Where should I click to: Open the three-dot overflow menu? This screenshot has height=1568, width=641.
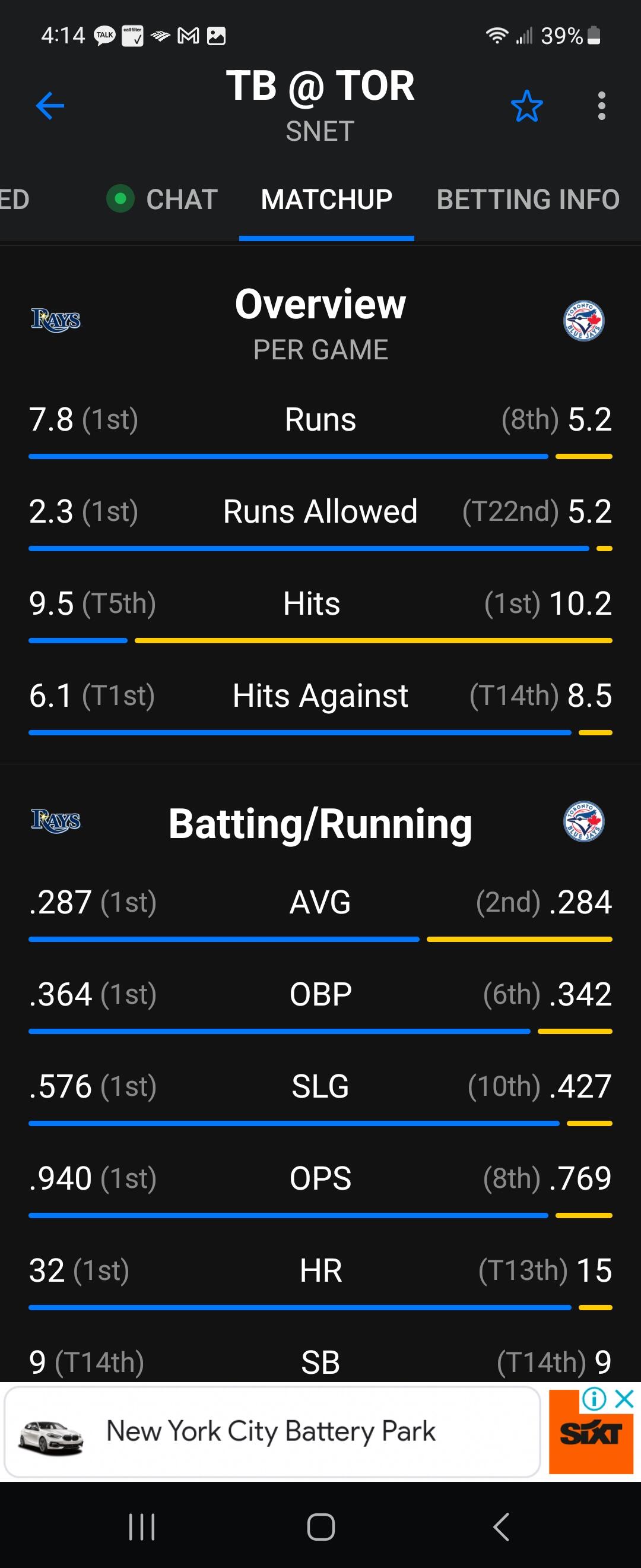click(x=601, y=106)
